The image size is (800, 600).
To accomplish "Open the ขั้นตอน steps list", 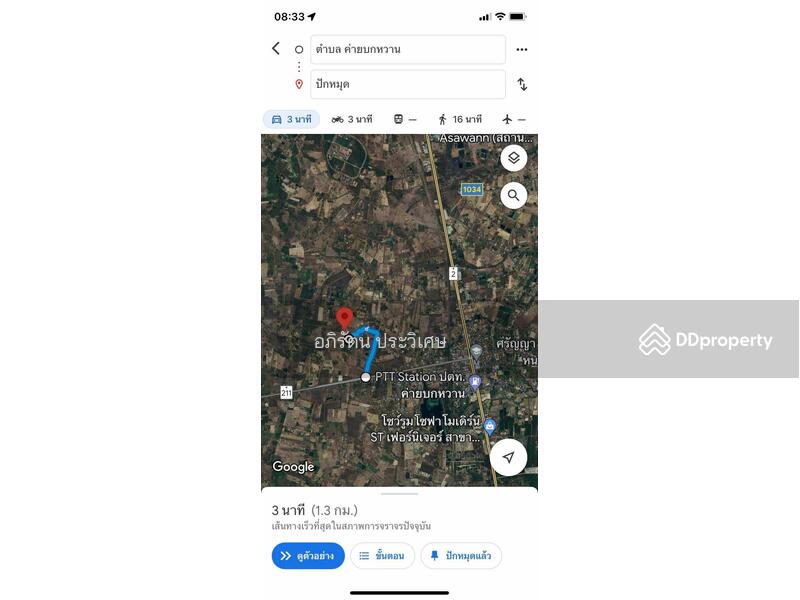I will (382, 556).
